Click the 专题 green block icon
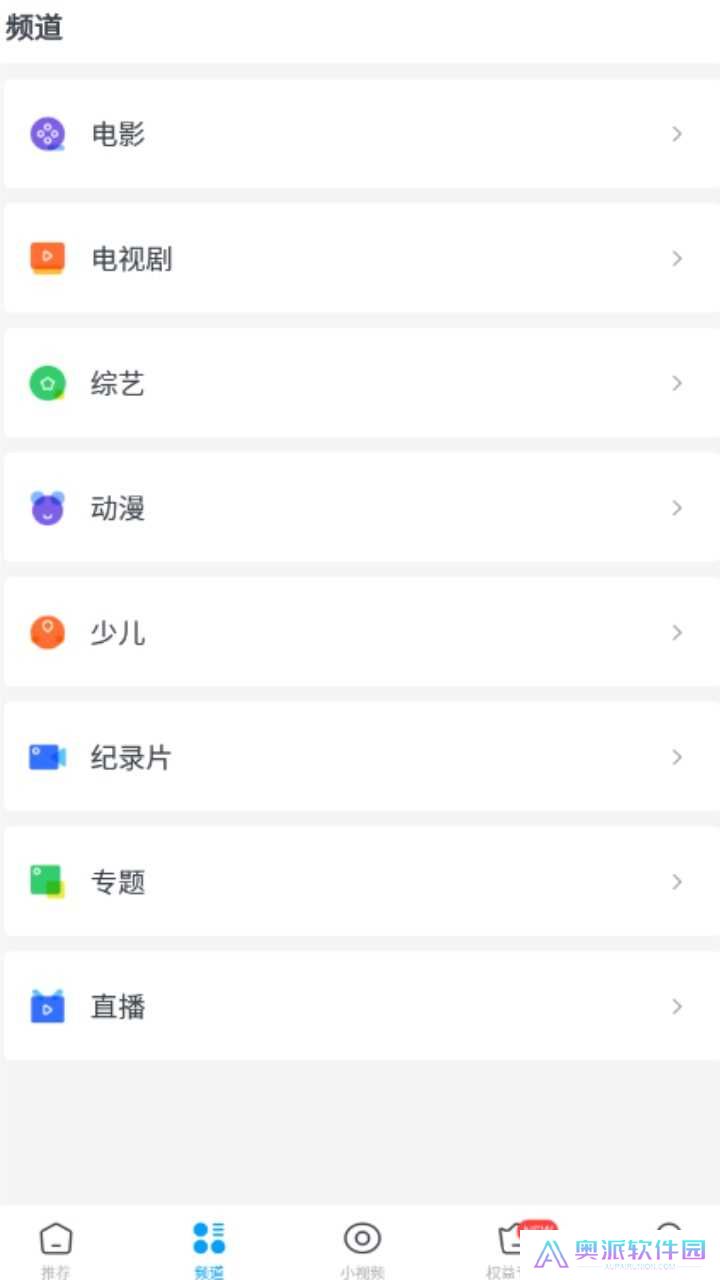 [x=47, y=882]
